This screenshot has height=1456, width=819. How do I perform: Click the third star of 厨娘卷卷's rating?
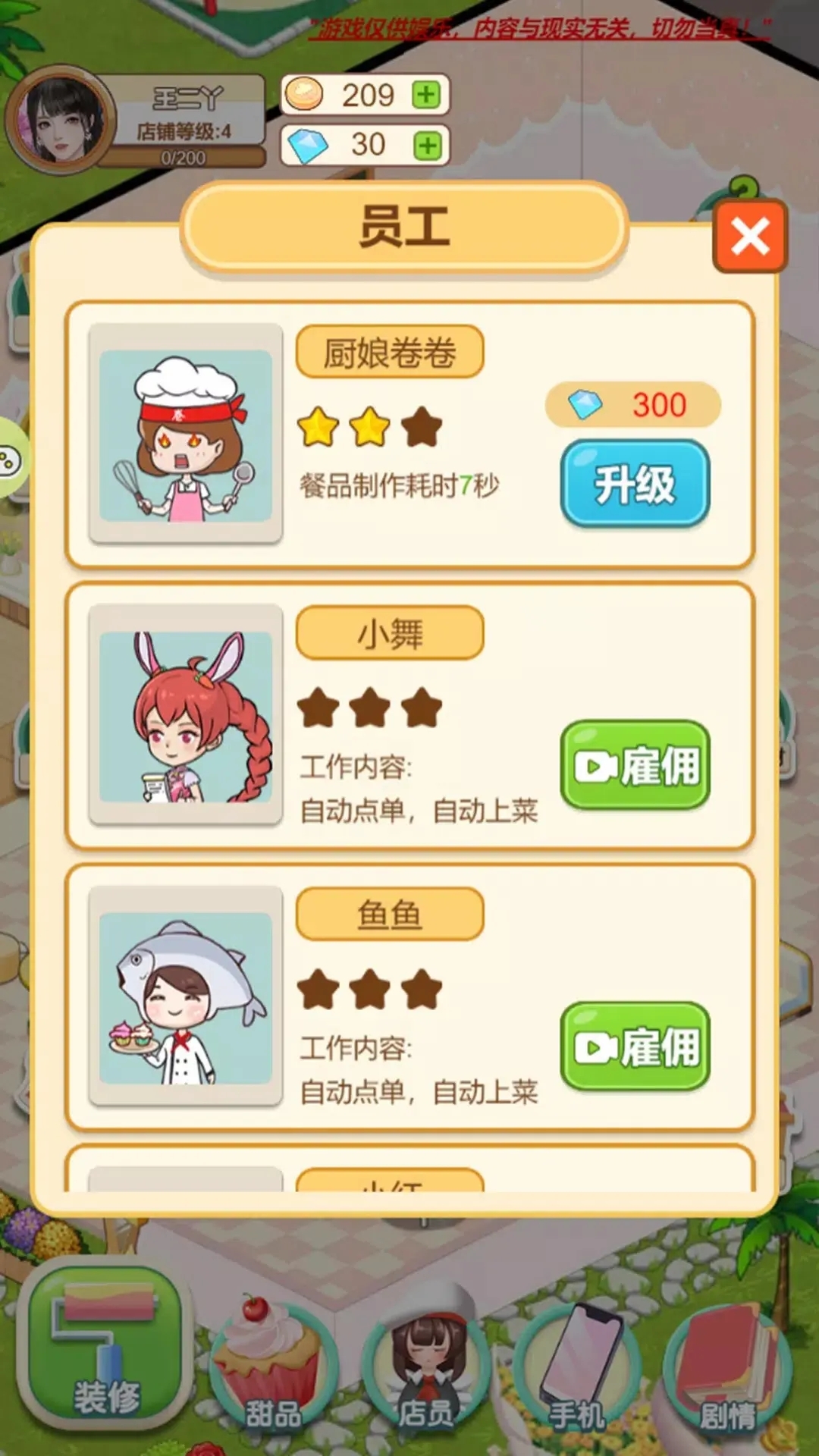(x=422, y=427)
